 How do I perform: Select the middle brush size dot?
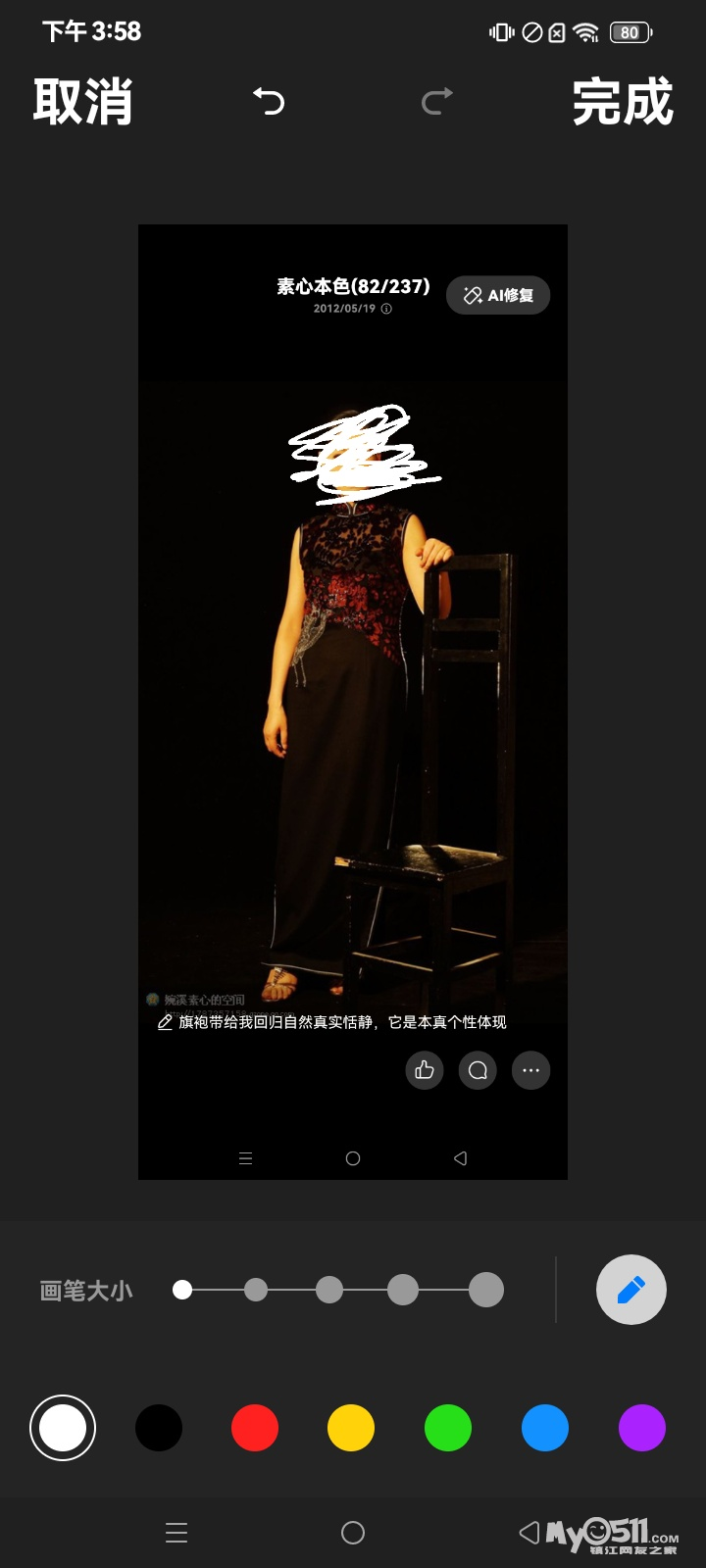(329, 1290)
